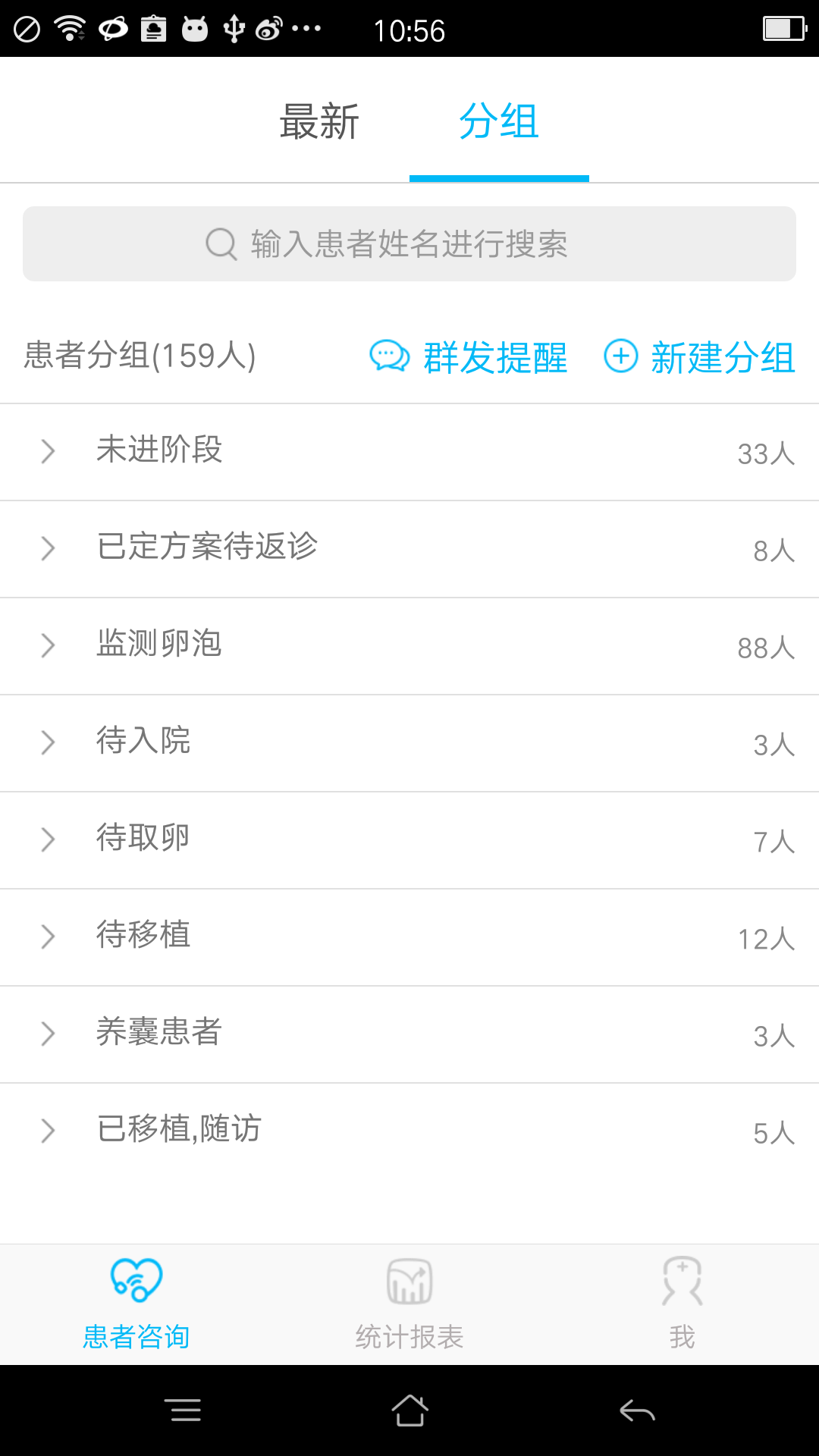Tap the patient name search box

(409, 244)
